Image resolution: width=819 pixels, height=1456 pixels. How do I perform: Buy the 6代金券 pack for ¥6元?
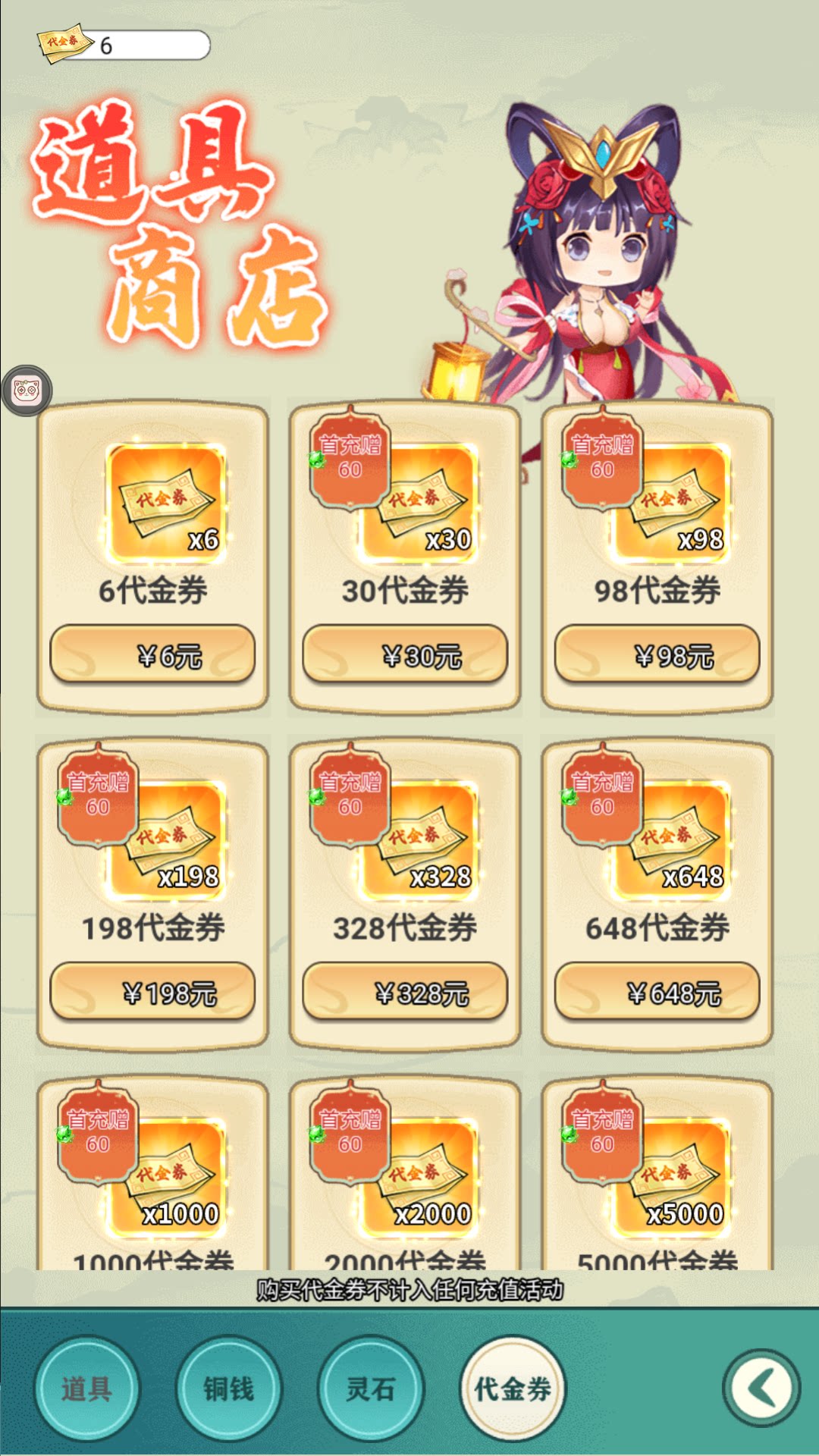(x=152, y=654)
